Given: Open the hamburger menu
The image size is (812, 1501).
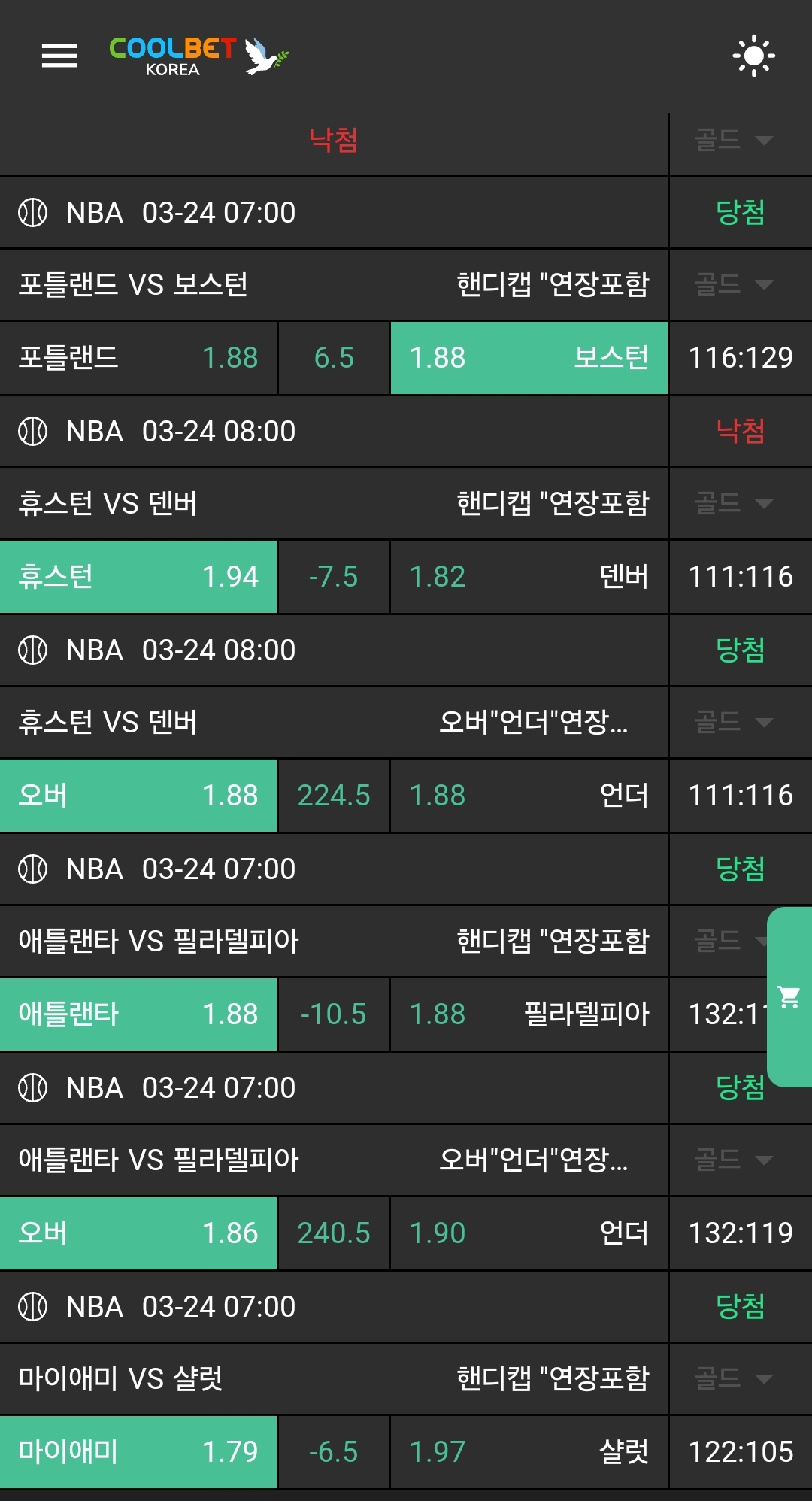Looking at the screenshot, I should pyautogui.click(x=59, y=56).
